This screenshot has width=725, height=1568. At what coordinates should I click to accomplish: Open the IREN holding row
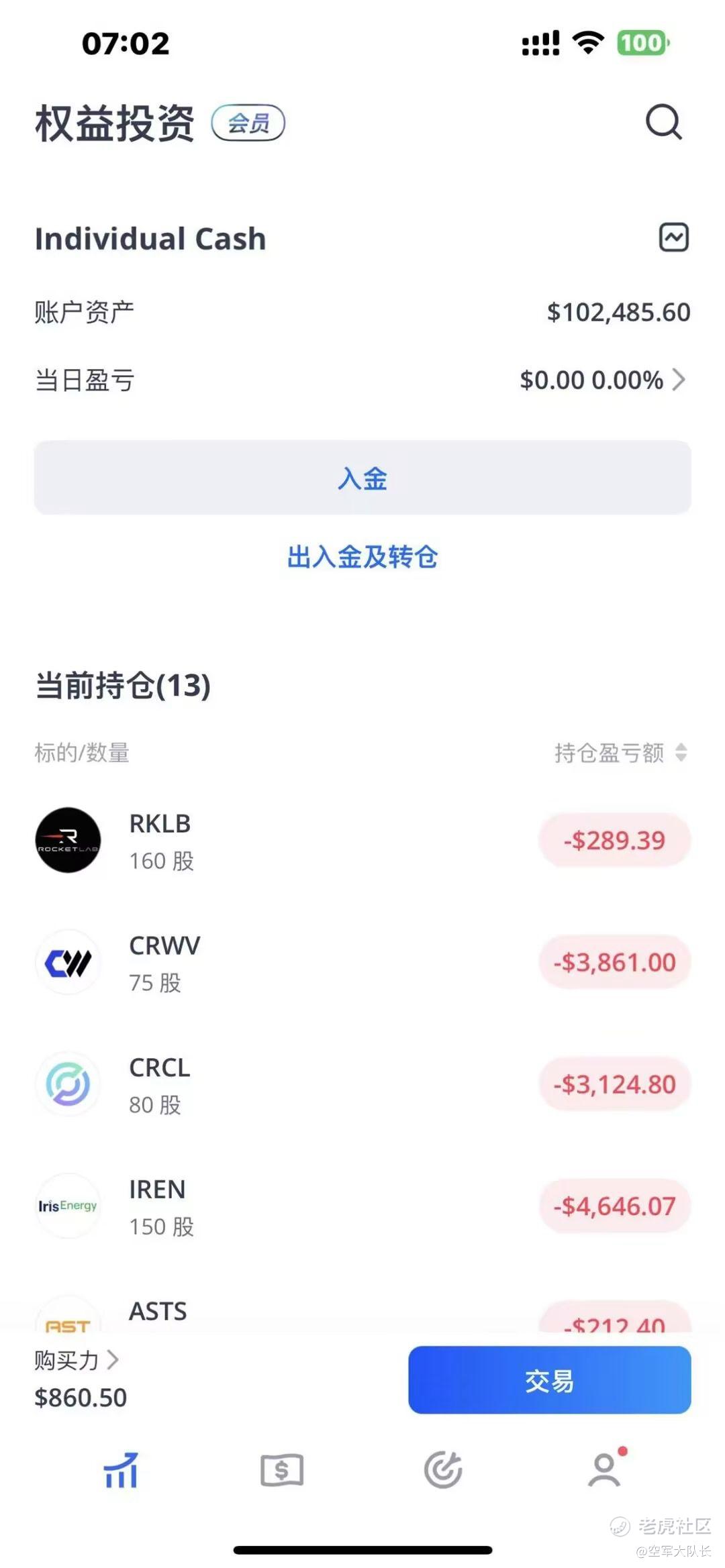362,1206
